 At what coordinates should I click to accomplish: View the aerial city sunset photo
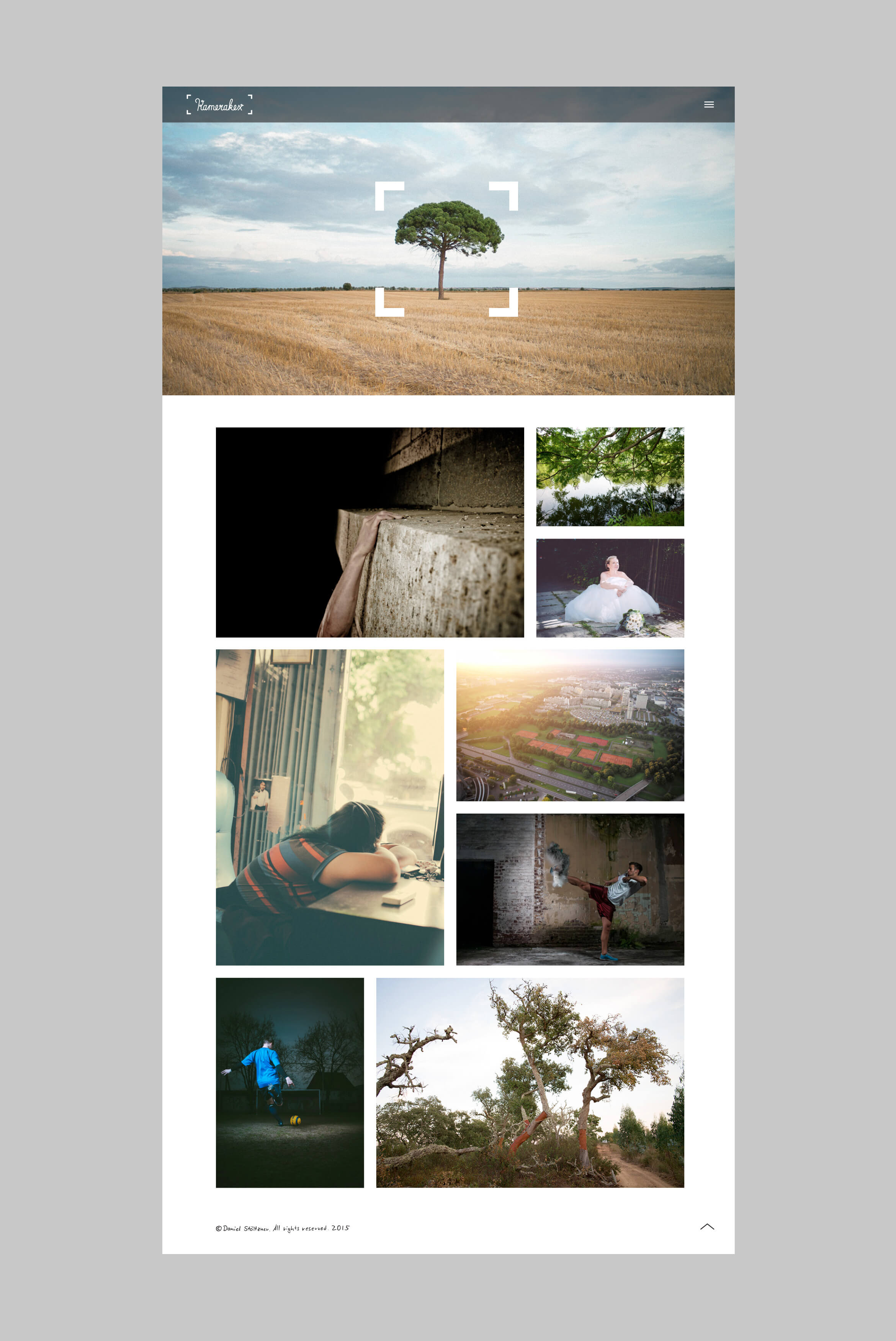pos(570,725)
